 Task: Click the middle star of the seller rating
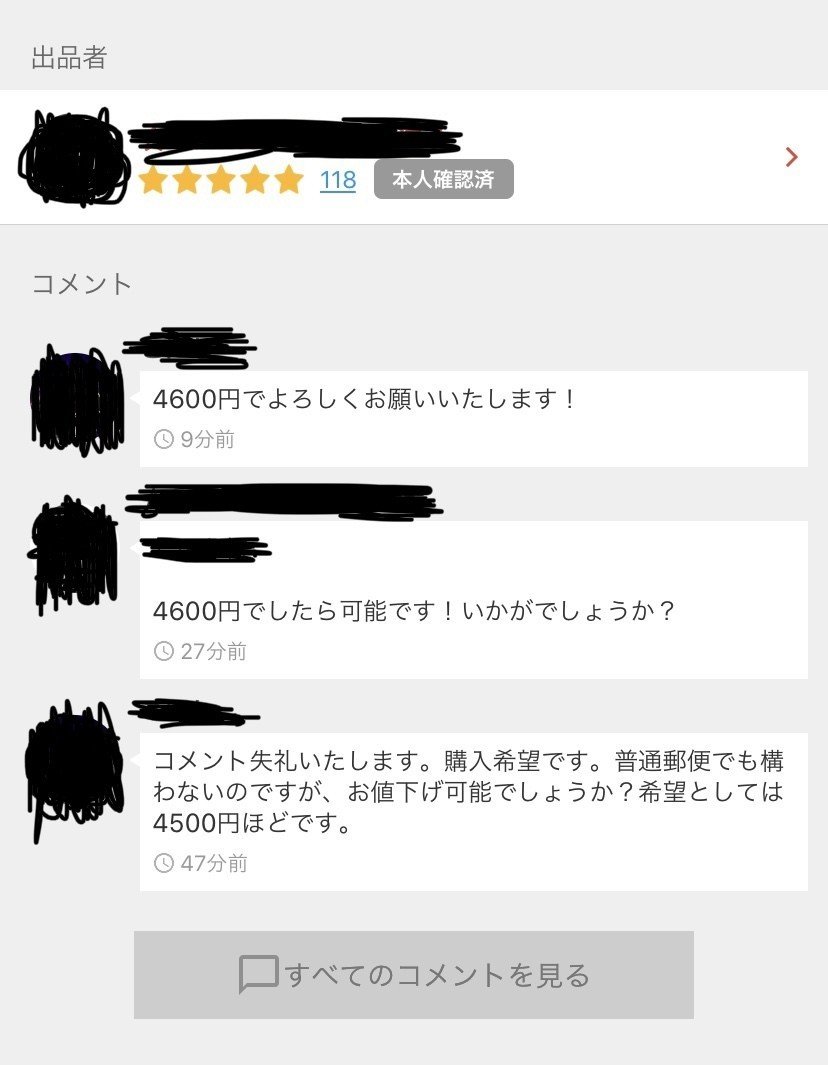[223, 181]
